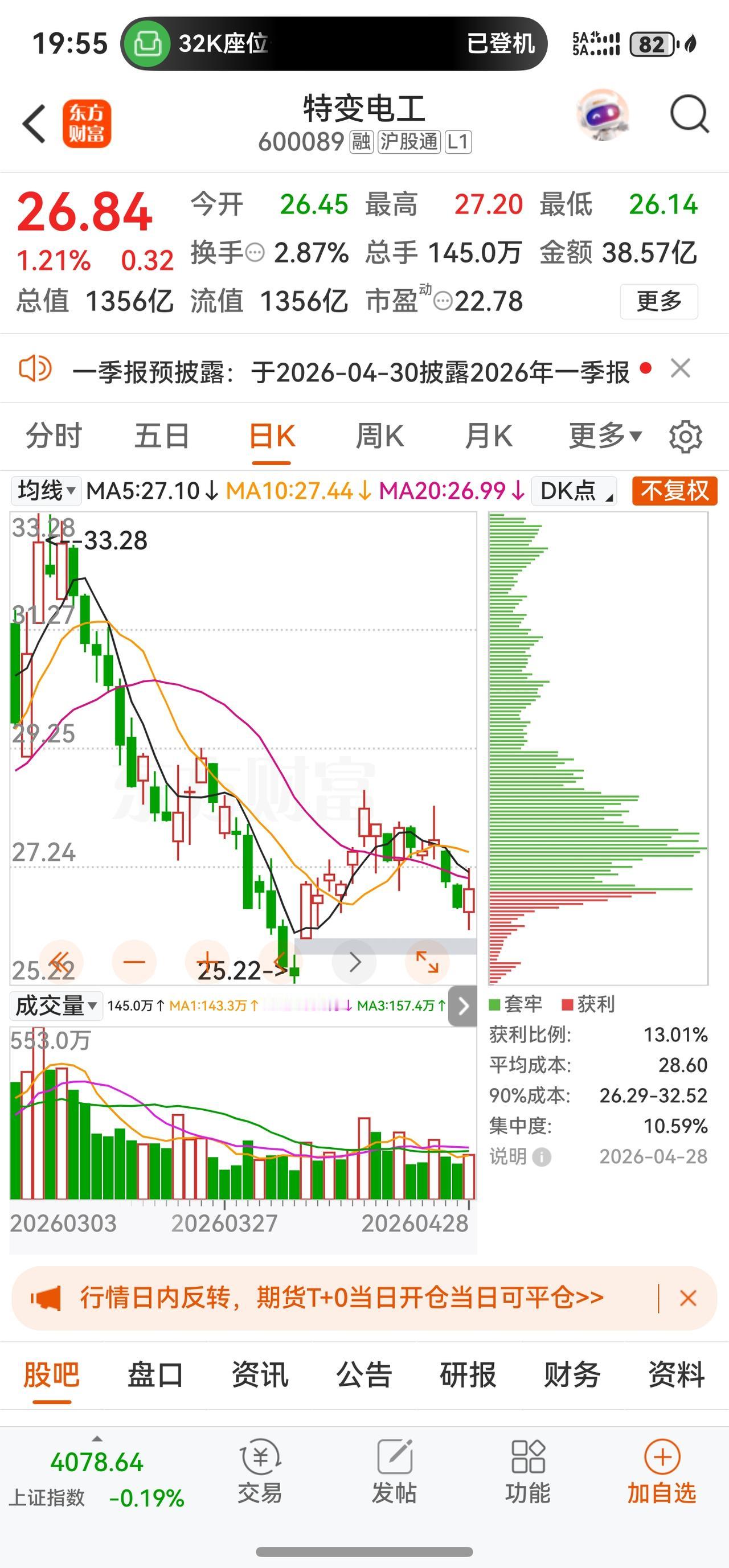Tap 更多 to show more quote data
729x1568 pixels.
coord(658,301)
